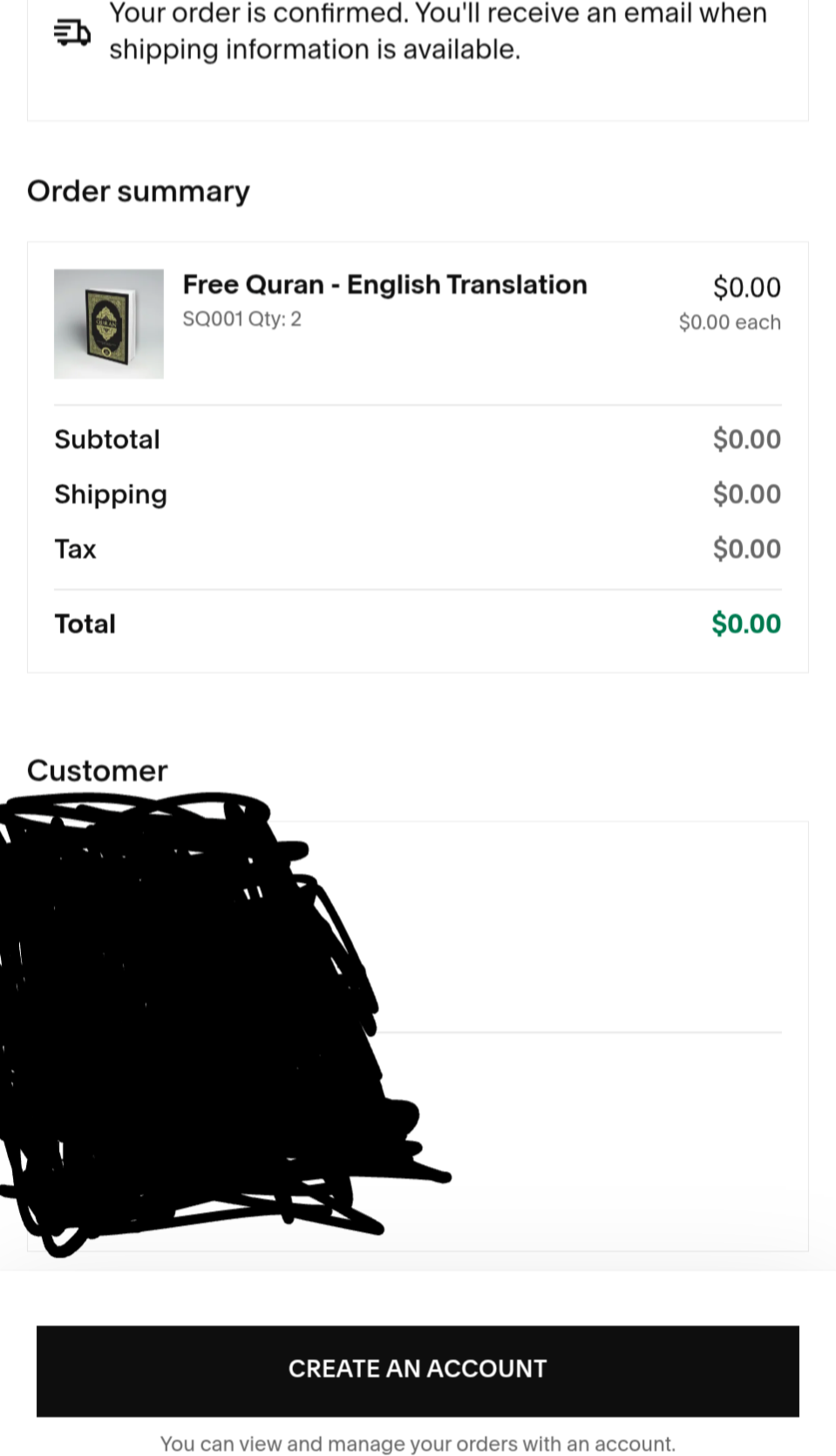Tap the Create an Account button
This screenshot has height=1456, width=836.
(x=418, y=1370)
